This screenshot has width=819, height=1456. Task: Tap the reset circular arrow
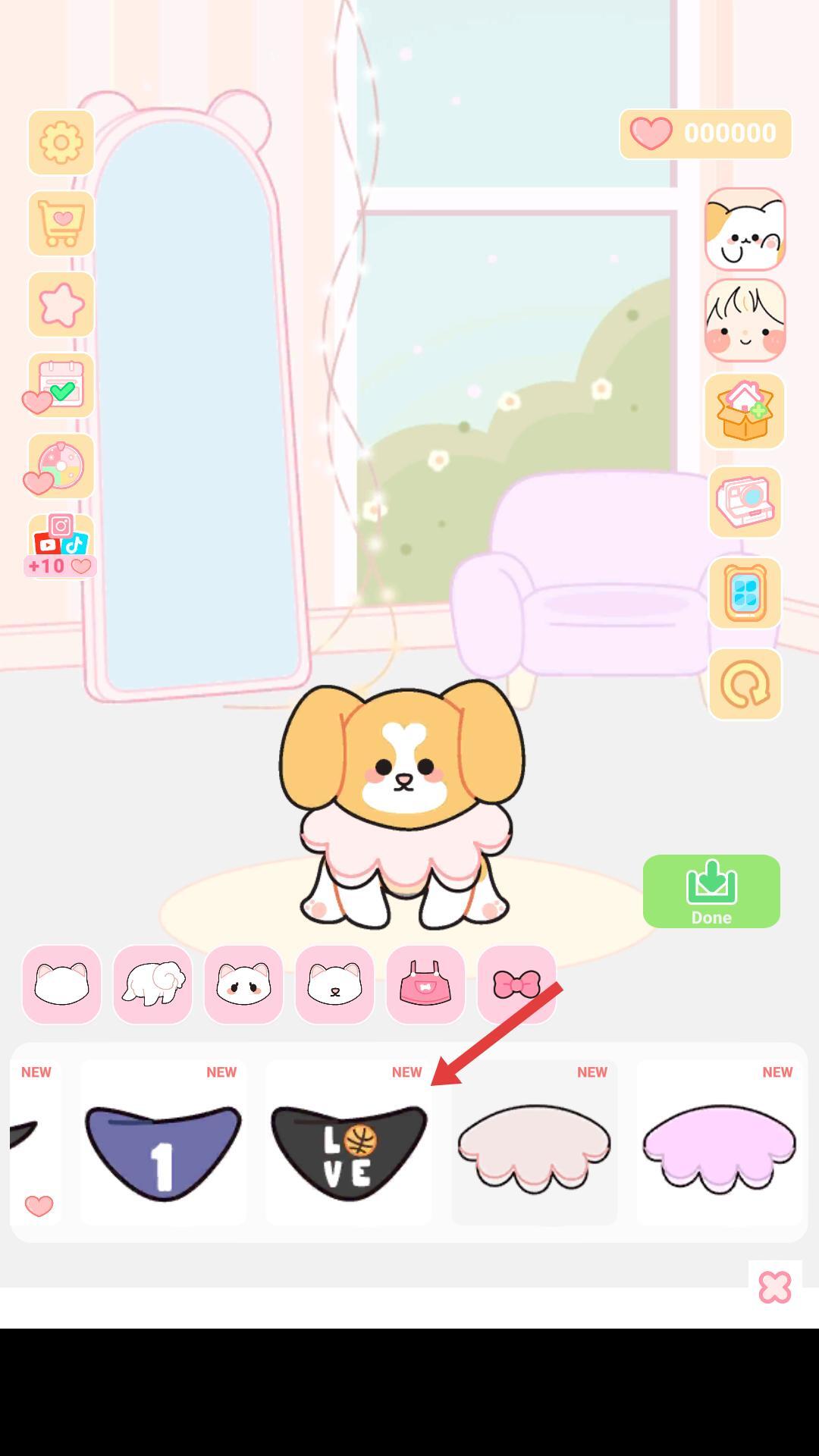(745, 684)
